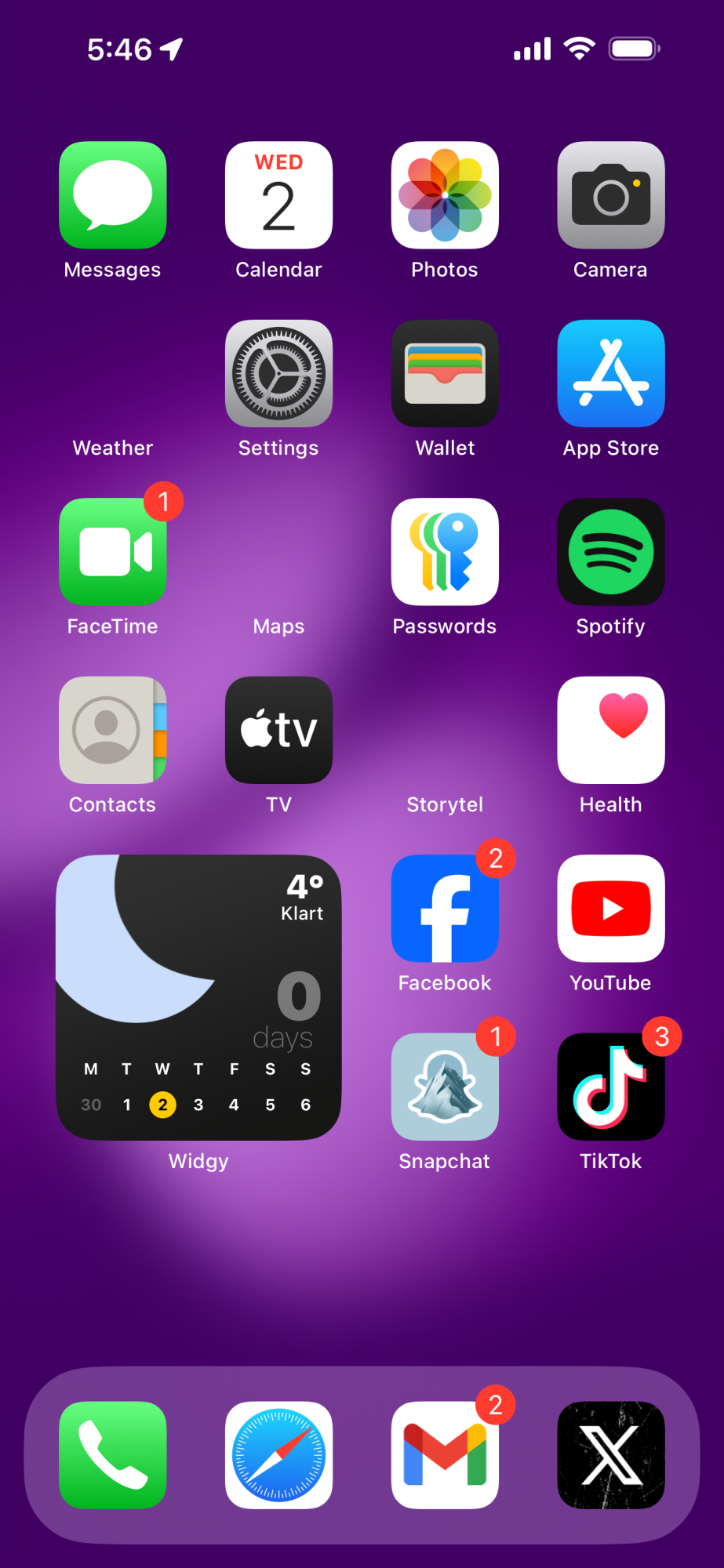Open Gmail from the dock
The width and height of the screenshot is (724, 1568).
(x=445, y=1455)
